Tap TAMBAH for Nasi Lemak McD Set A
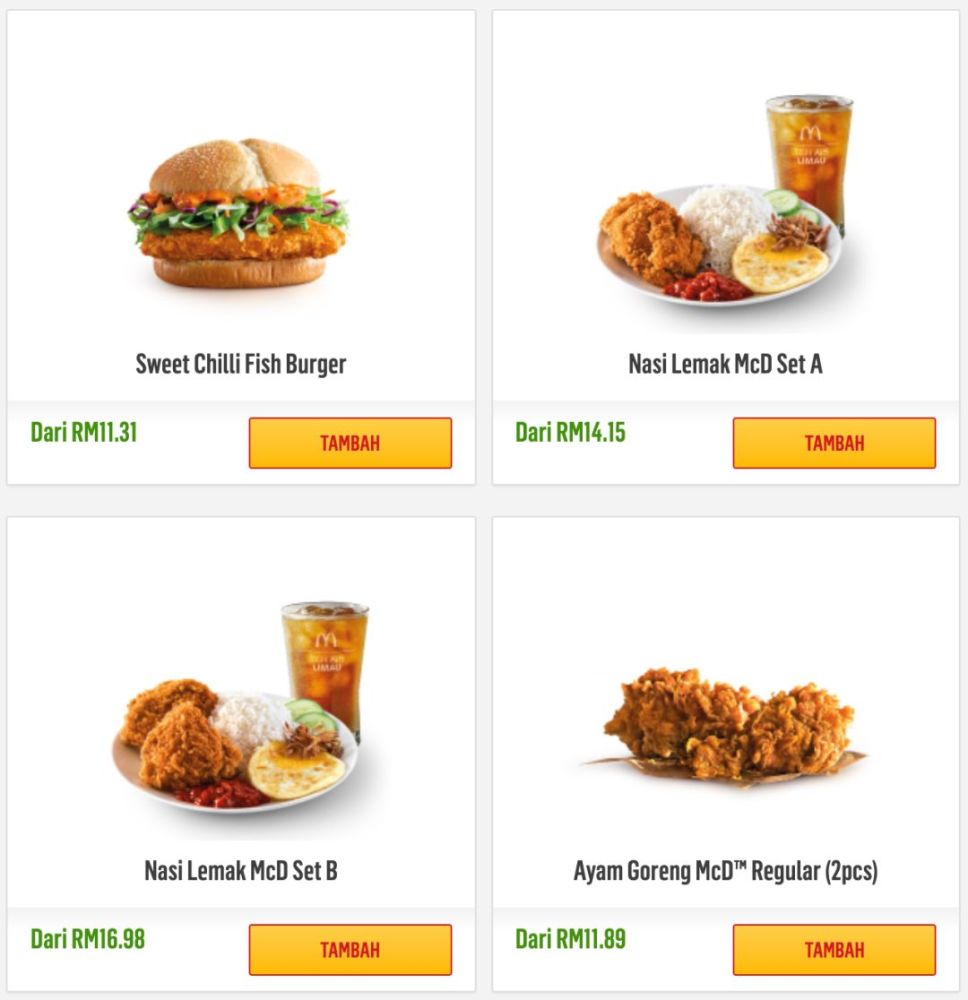Viewport: 968px width, 1000px height. tap(834, 443)
